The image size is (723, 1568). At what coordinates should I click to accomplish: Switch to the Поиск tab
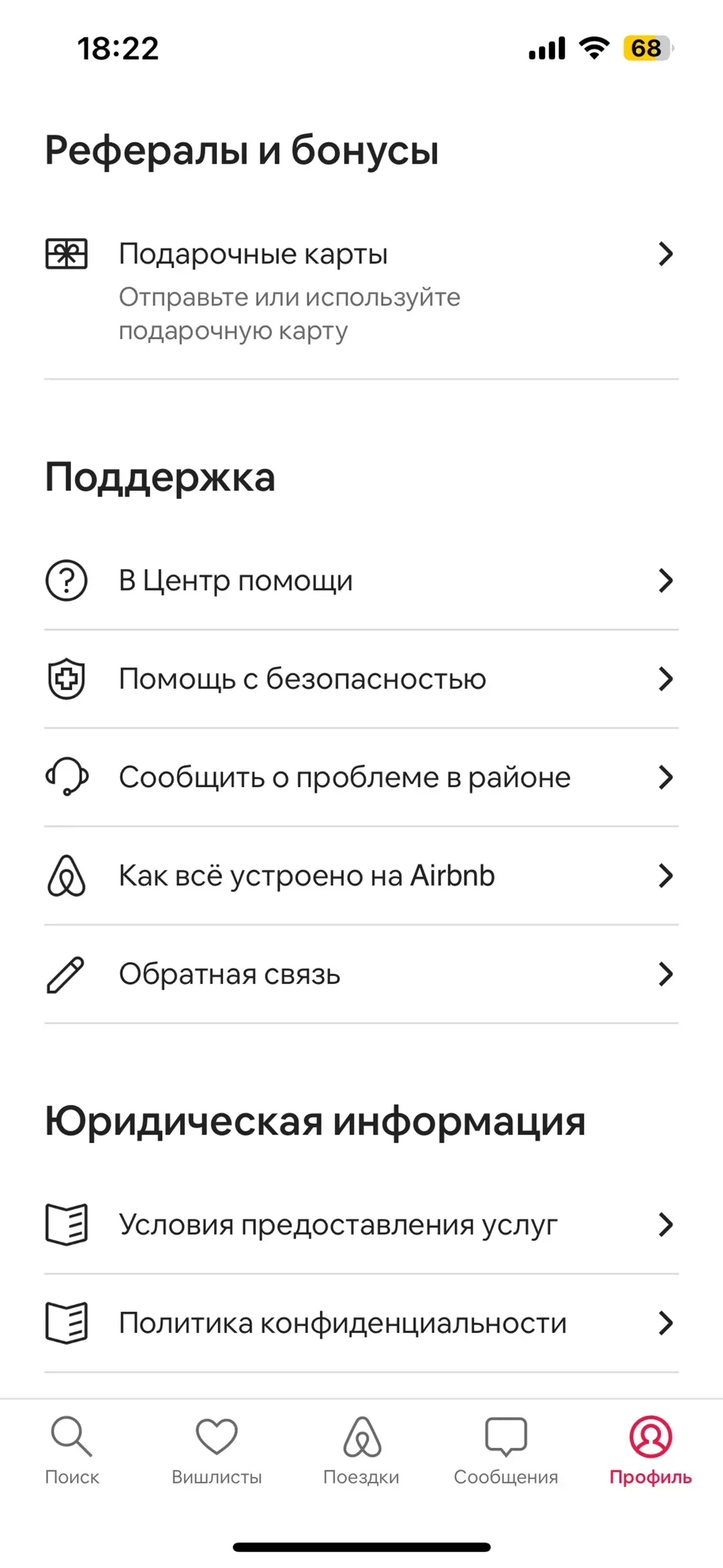click(x=72, y=1450)
